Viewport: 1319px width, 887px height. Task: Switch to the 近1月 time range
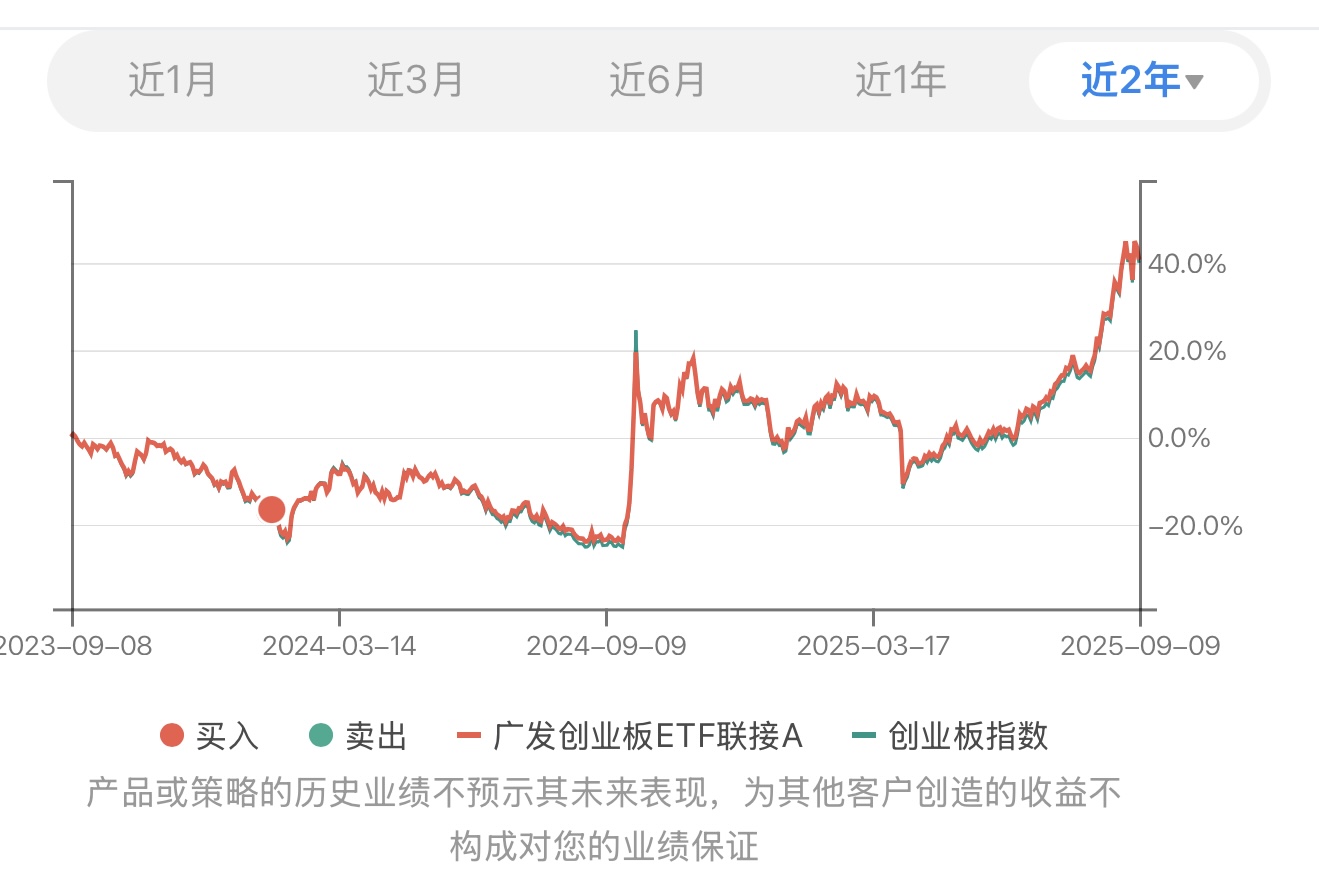tap(172, 80)
